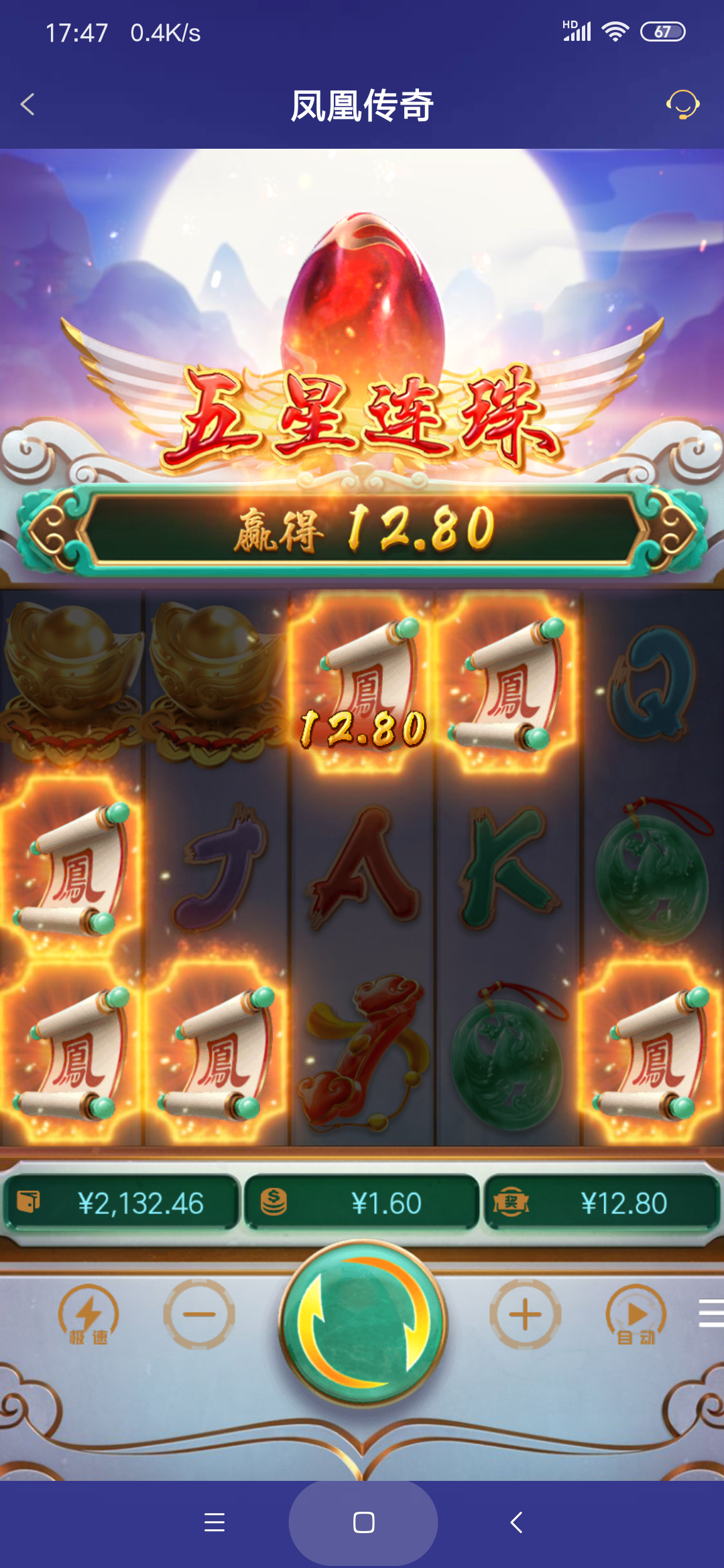Open the bet amount ¥1.60 settings

tap(362, 1203)
